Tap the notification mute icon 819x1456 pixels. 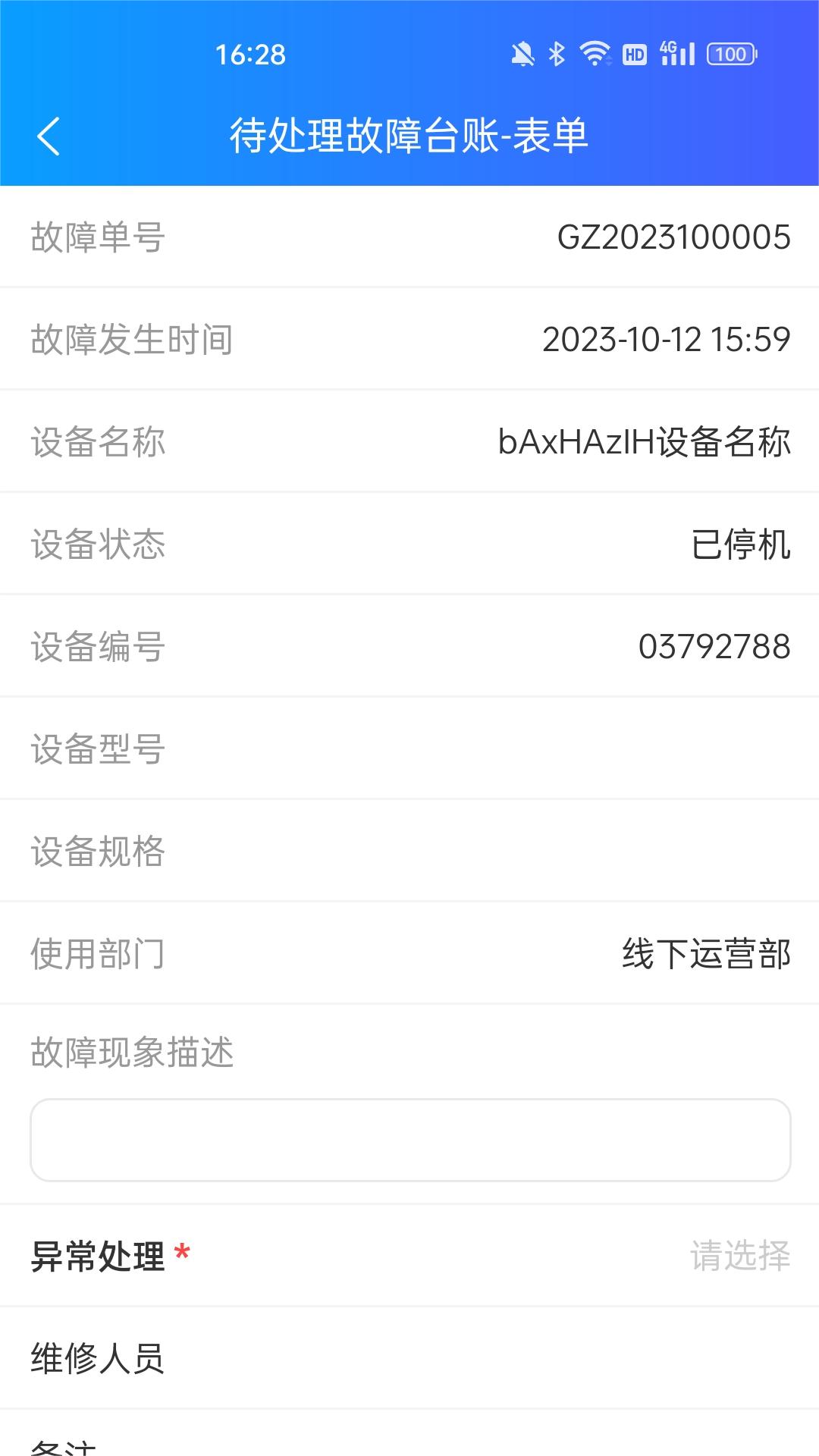pos(523,54)
